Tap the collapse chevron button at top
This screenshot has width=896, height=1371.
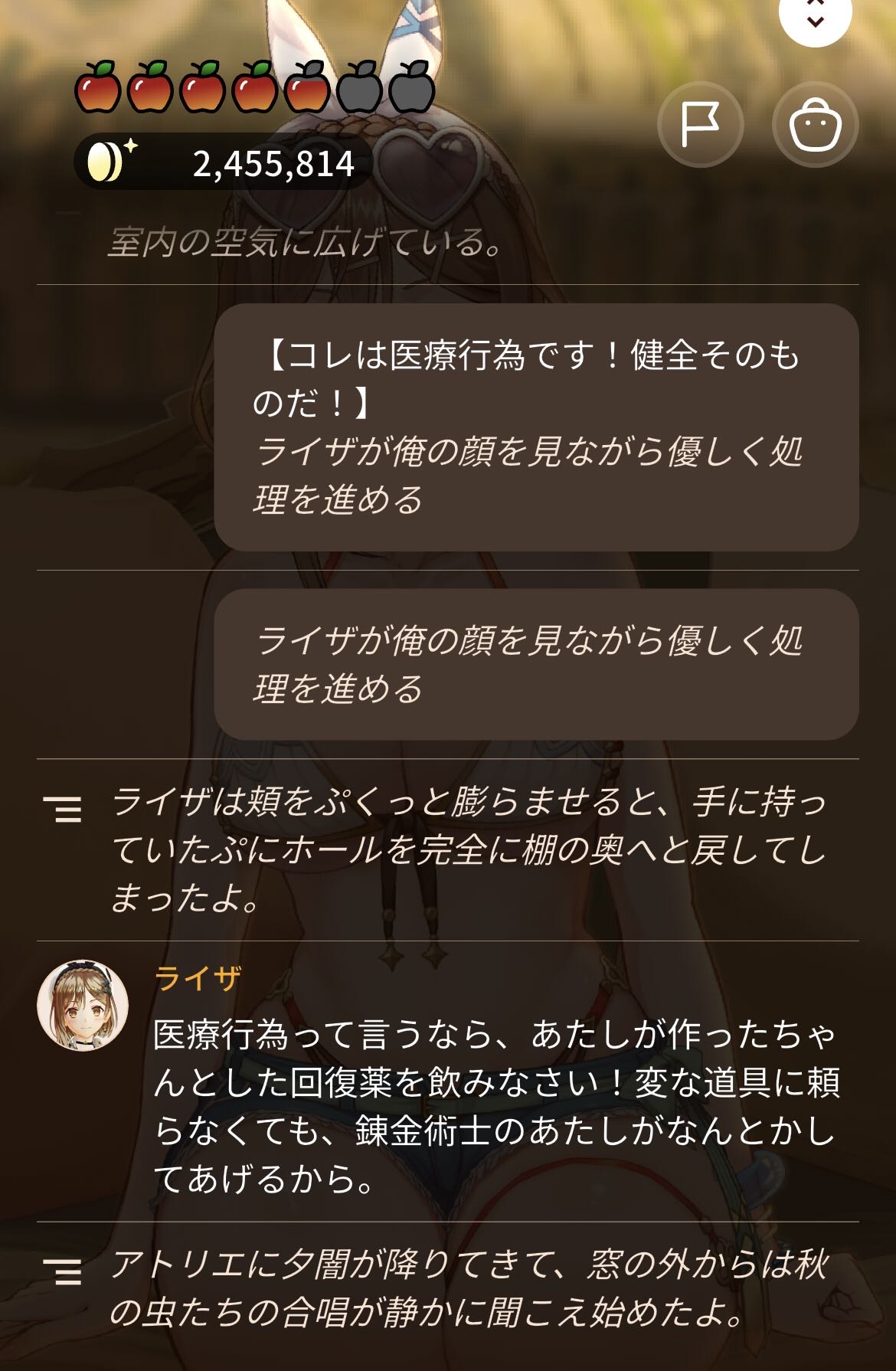coord(815,15)
